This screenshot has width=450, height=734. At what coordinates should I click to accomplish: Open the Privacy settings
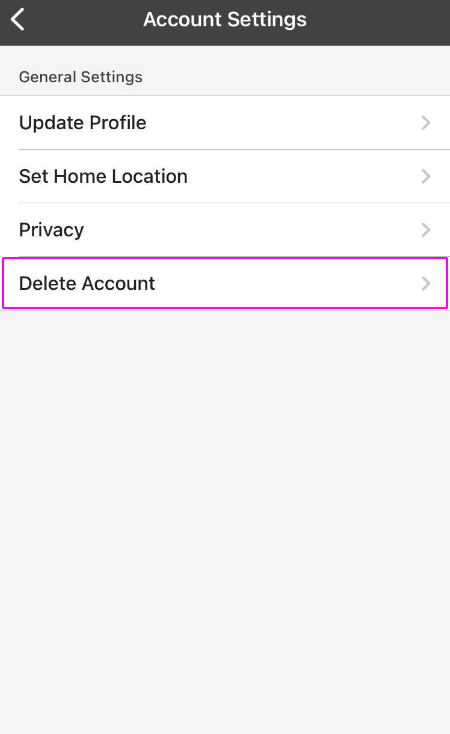(x=225, y=230)
